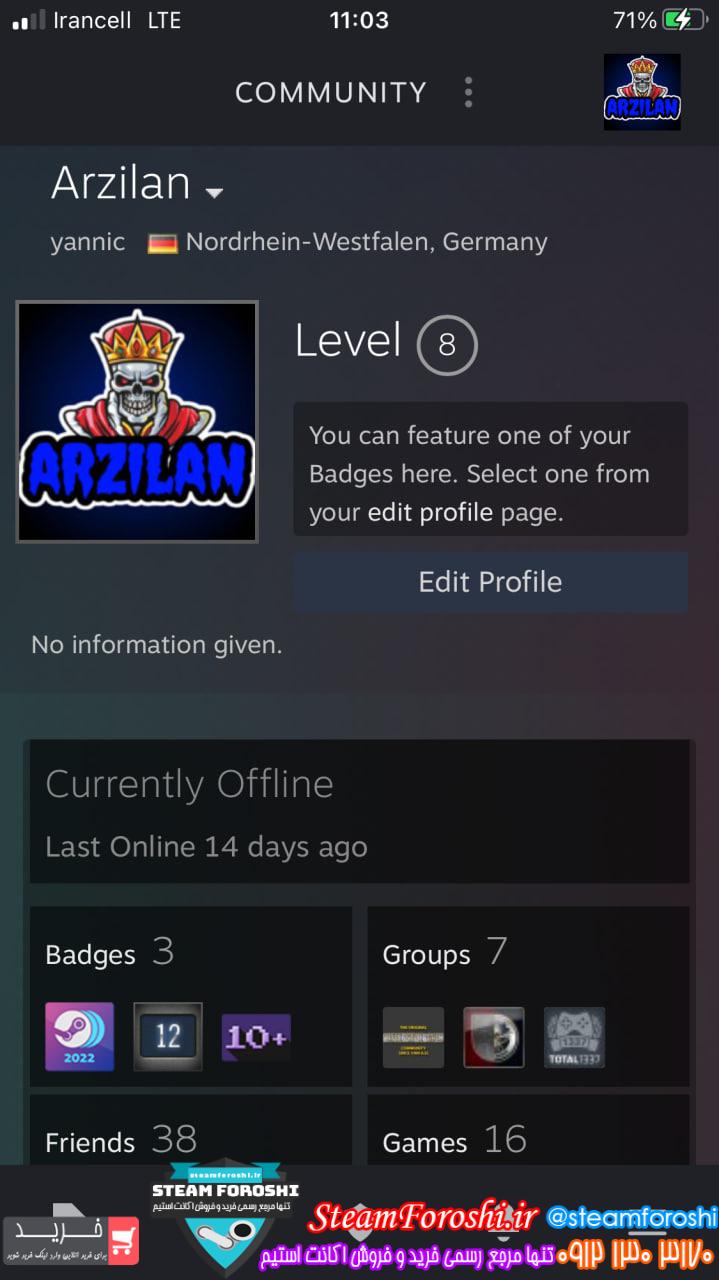
Task: Open the TOTAL1337 group icon
Action: pos(574,1037)
